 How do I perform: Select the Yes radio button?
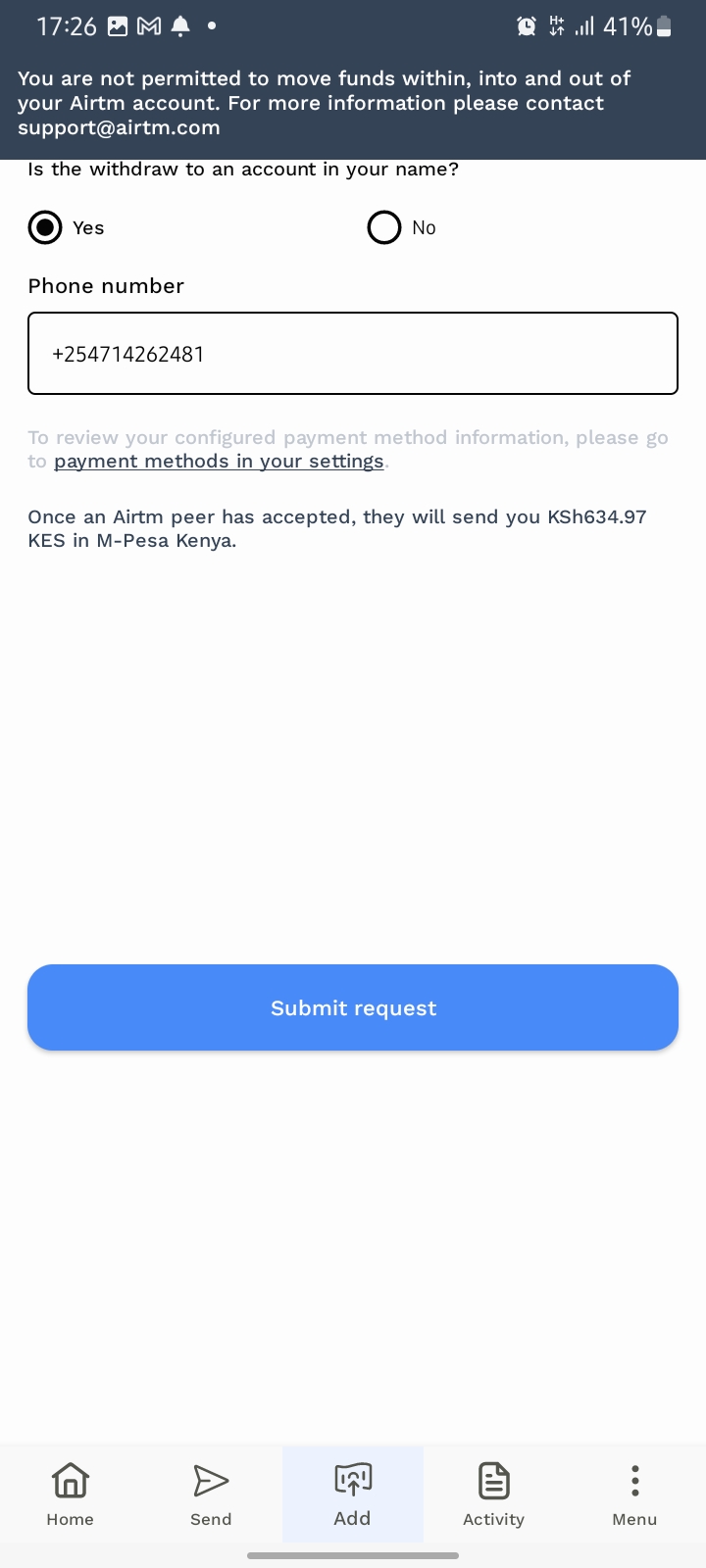(45, 227)
